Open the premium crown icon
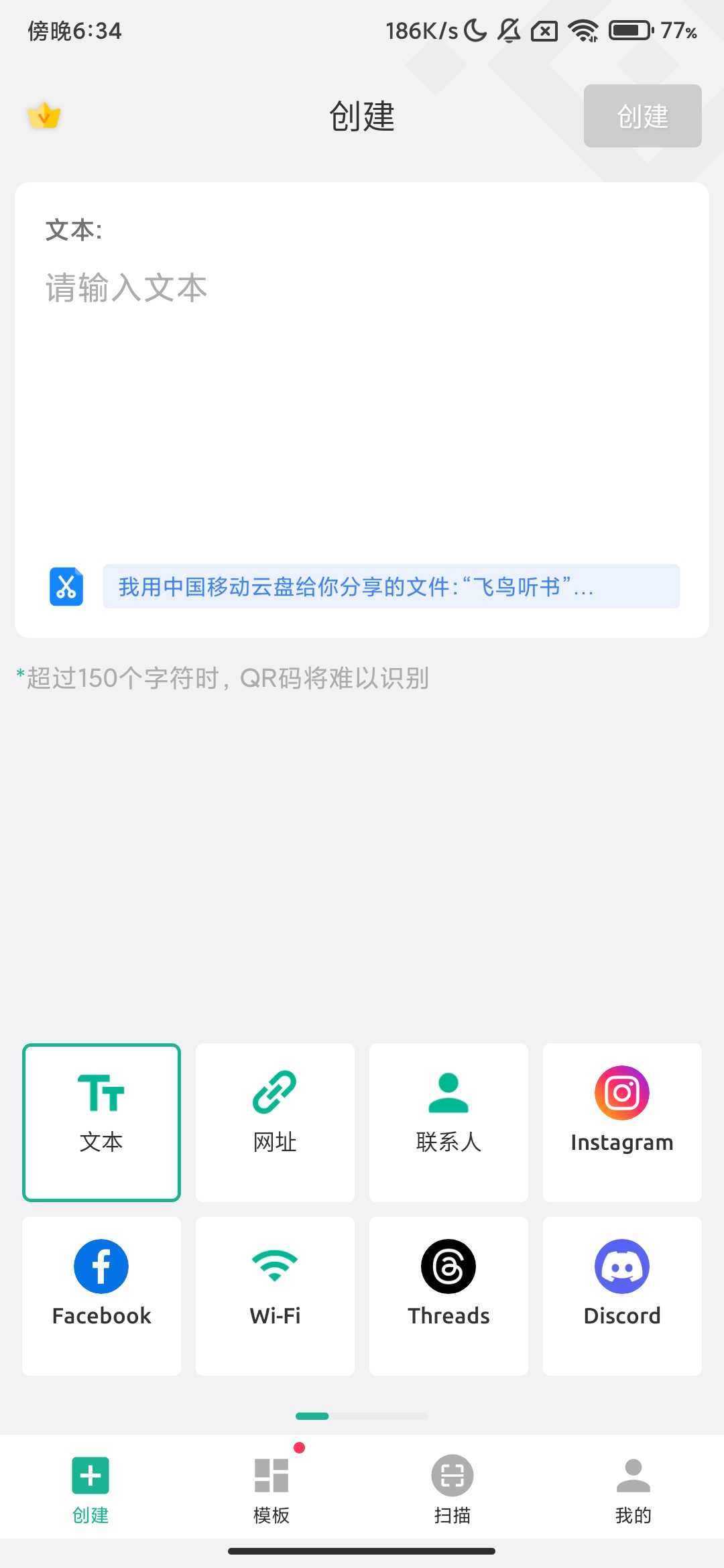Viewport: 724px width, 1568px height. [44, 115]
